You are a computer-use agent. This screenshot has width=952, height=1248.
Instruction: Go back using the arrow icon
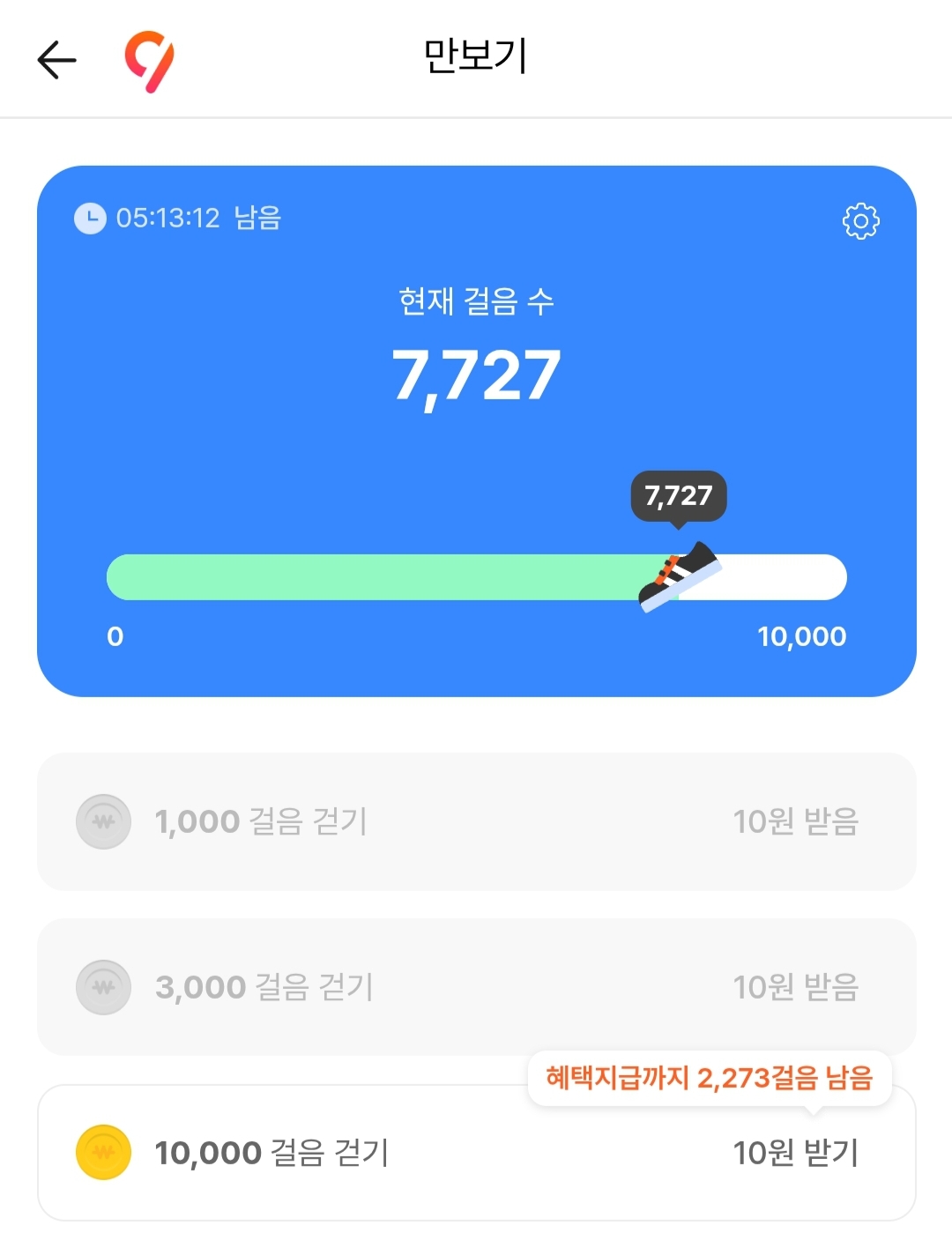pyautogui.click(x=57, y=60)
